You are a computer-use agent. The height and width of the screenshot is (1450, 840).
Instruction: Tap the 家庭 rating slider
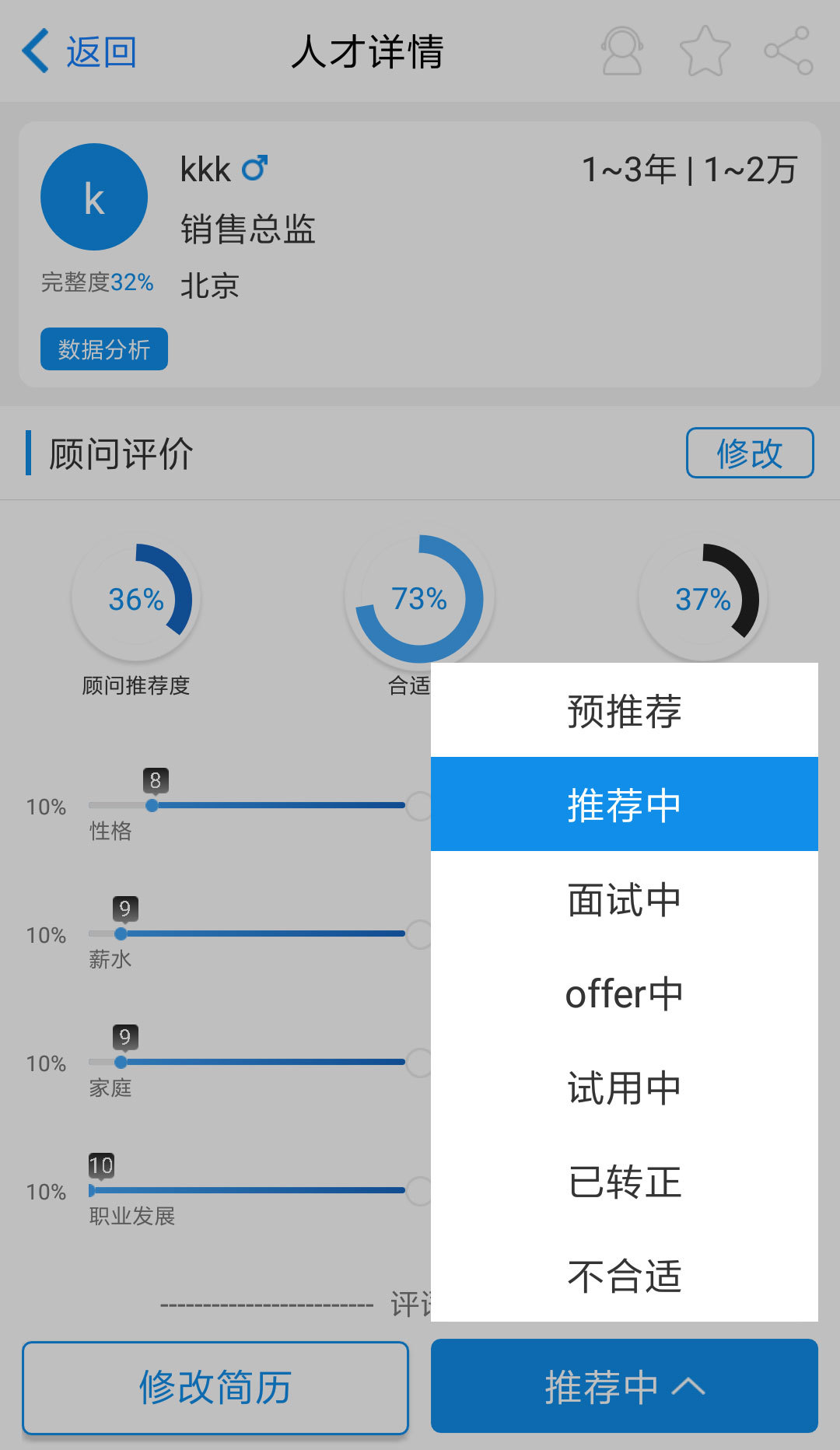247,1062
